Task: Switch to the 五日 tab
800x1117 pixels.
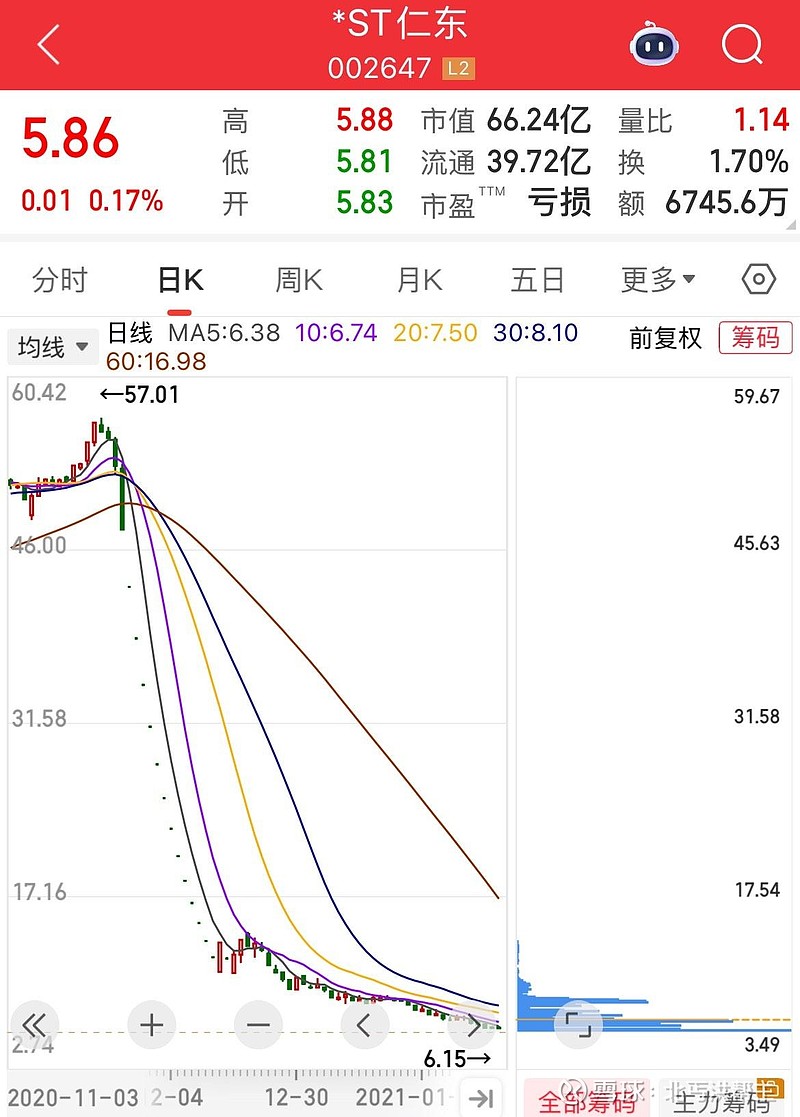Action: click(x=538, y=280)
